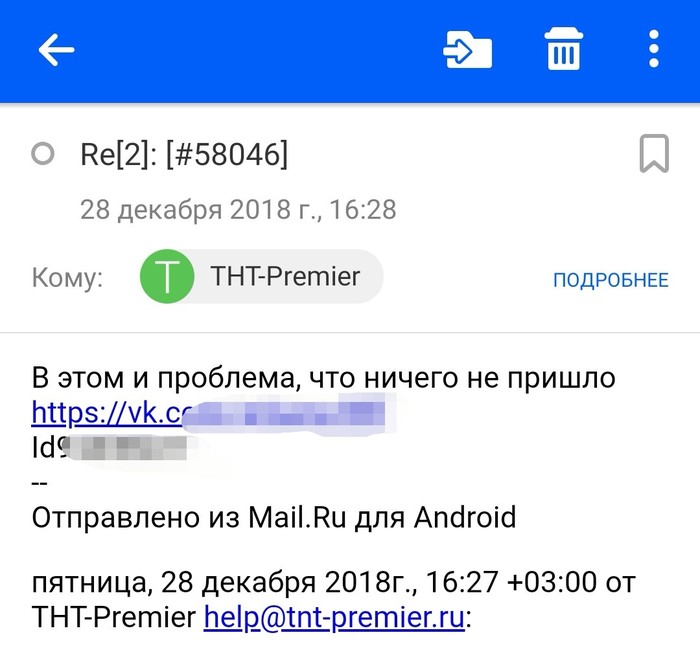The width and height of the screenshot is (700, 646).
Task: Open the THT-Premier recipient chip
Action: [x=261, y=277]
